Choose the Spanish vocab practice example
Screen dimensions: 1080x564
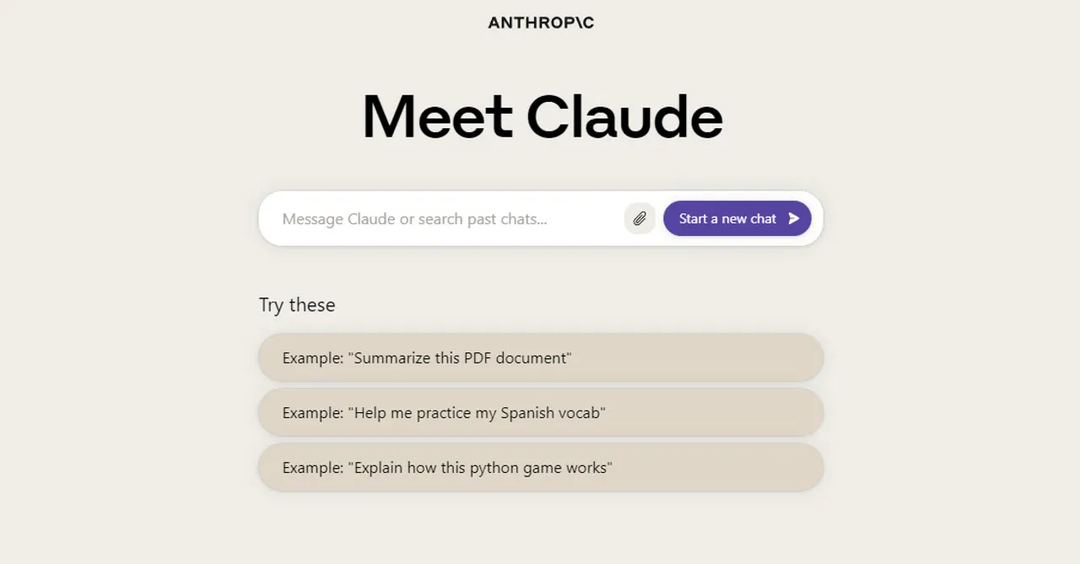(x=540, y=413)
